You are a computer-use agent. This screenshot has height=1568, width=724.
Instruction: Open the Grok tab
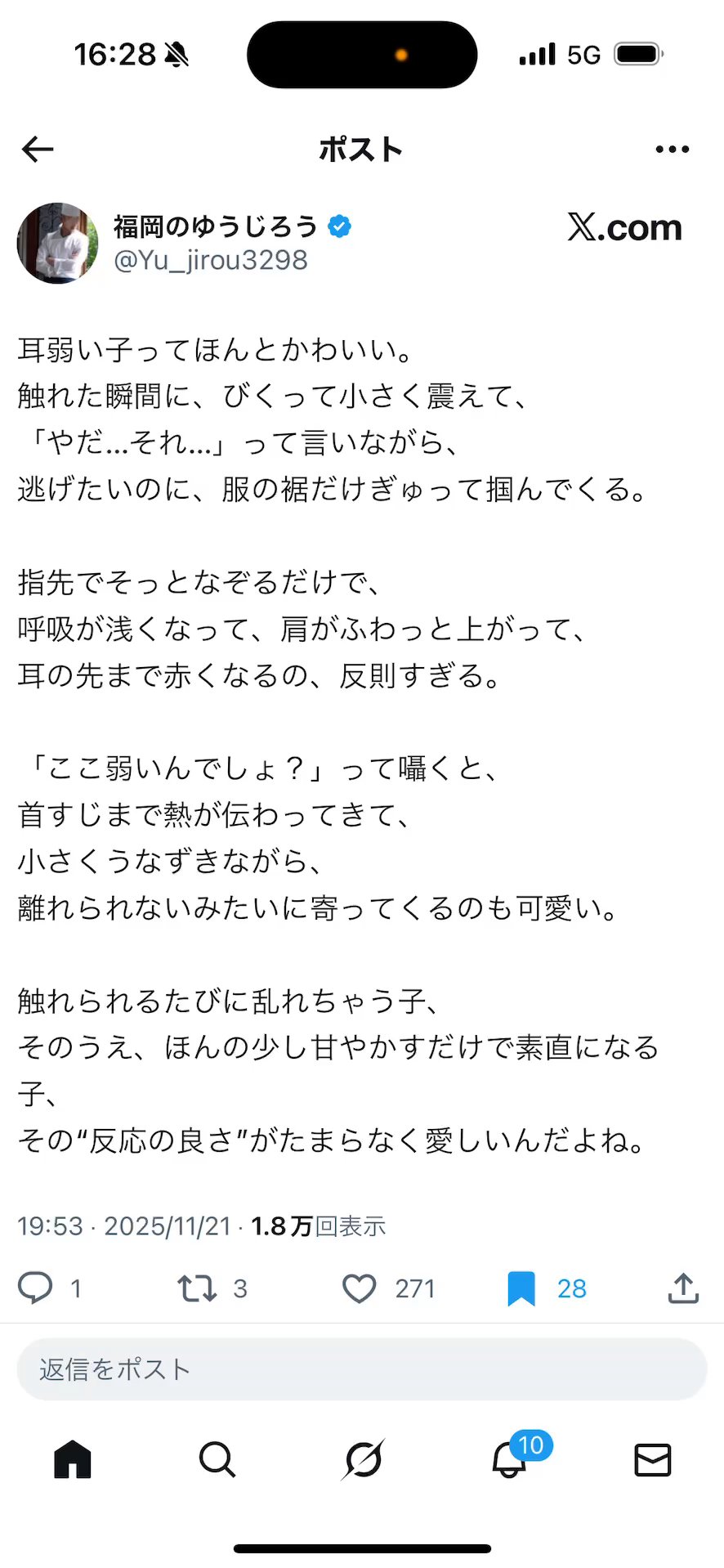coord(362,1459)
